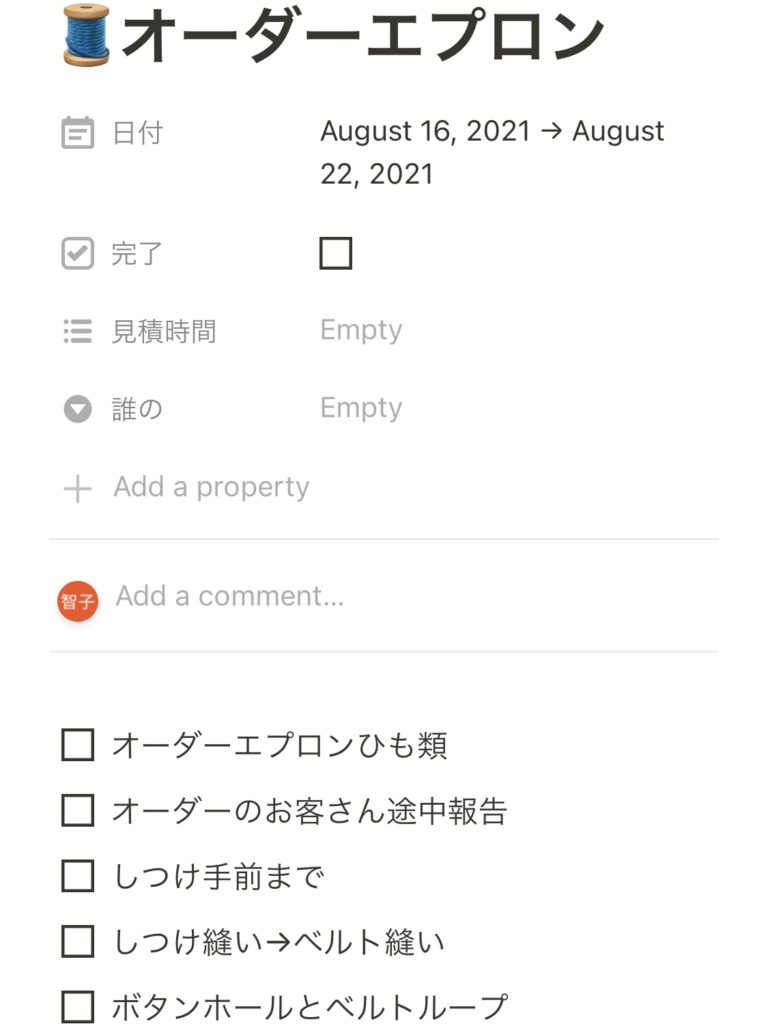This screenshot has width=768, height=1024.
Task: Mark オーダーのお客さん途中報告 as done
Action: coord(78,811)
